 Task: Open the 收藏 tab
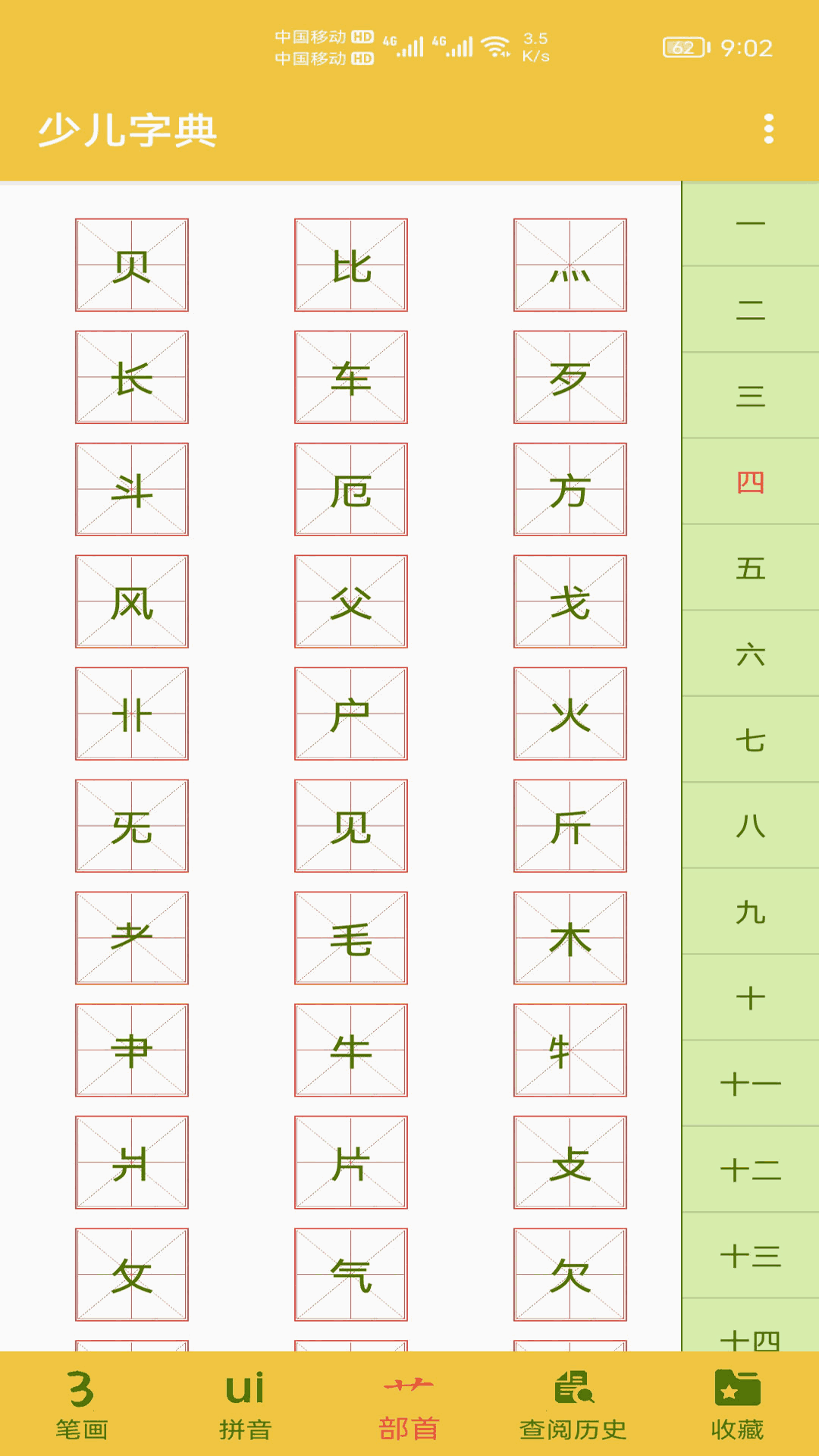point(737,1404)
